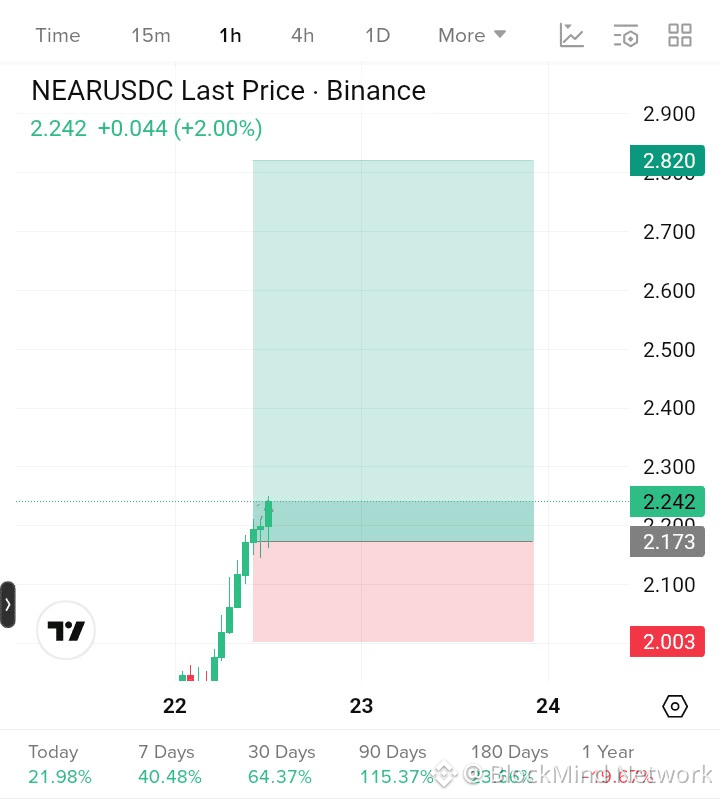Open the hexagon chart settings icon

coord(675,706)
